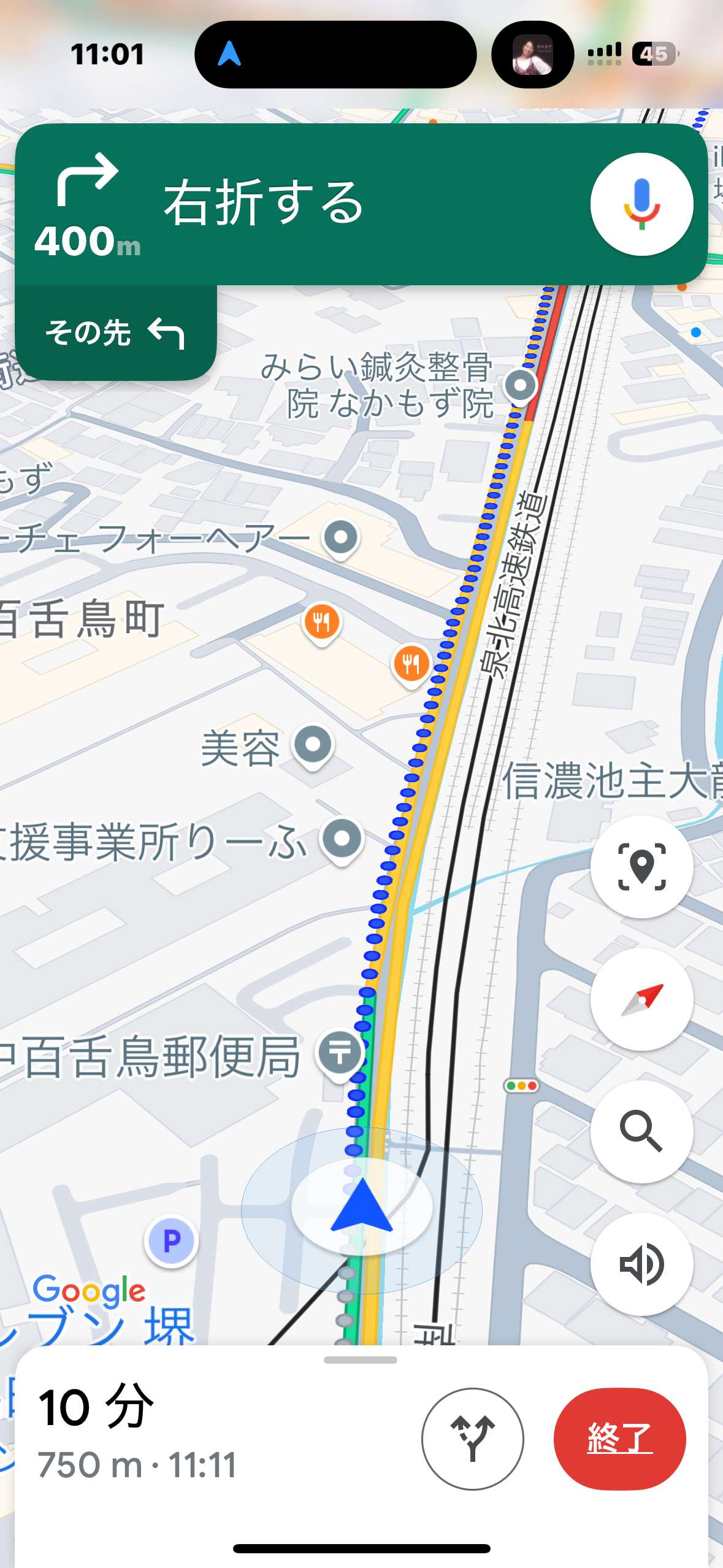Expand the trip details bottom sheet handle
The image size is (723, 1568).
[x=361, y=1360]
